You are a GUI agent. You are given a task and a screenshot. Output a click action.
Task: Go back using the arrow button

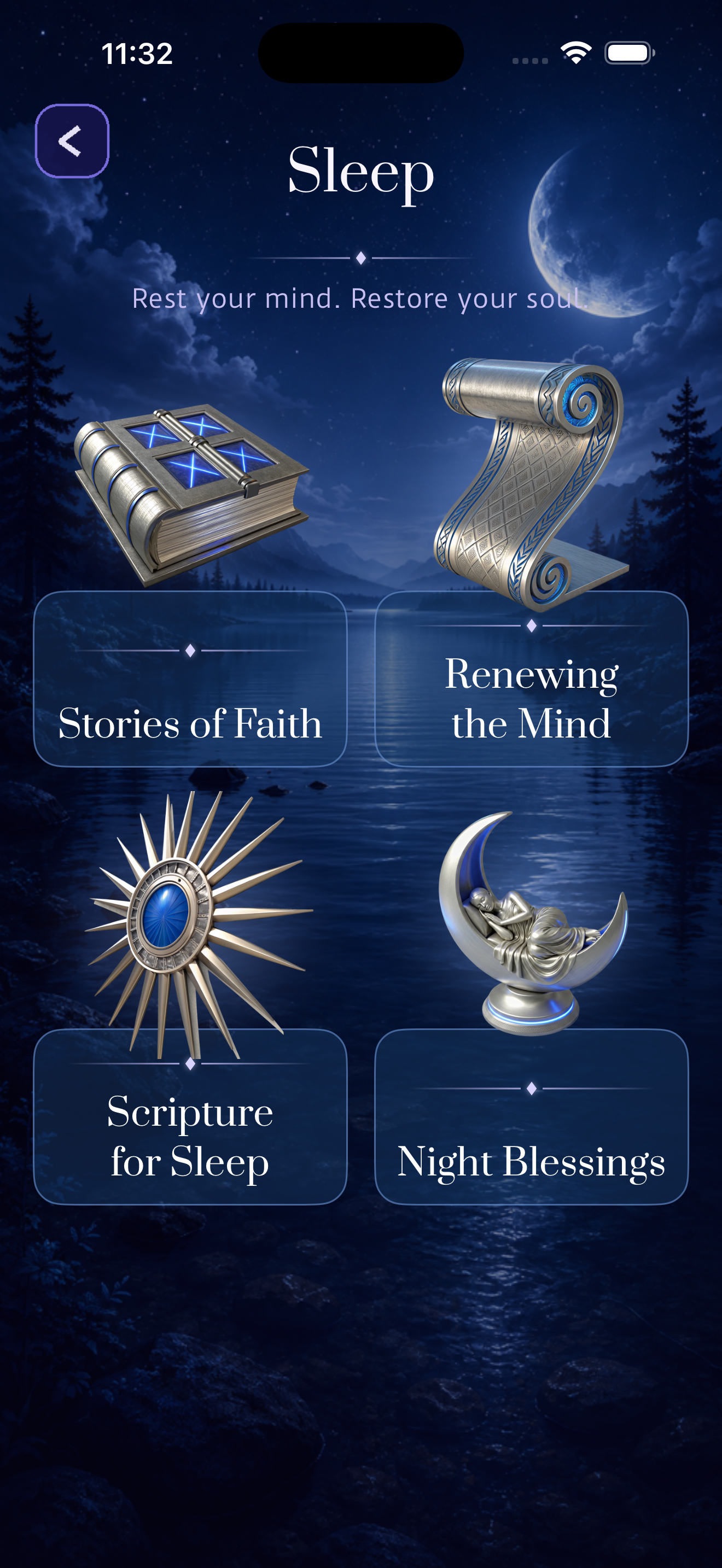point(72,141)
